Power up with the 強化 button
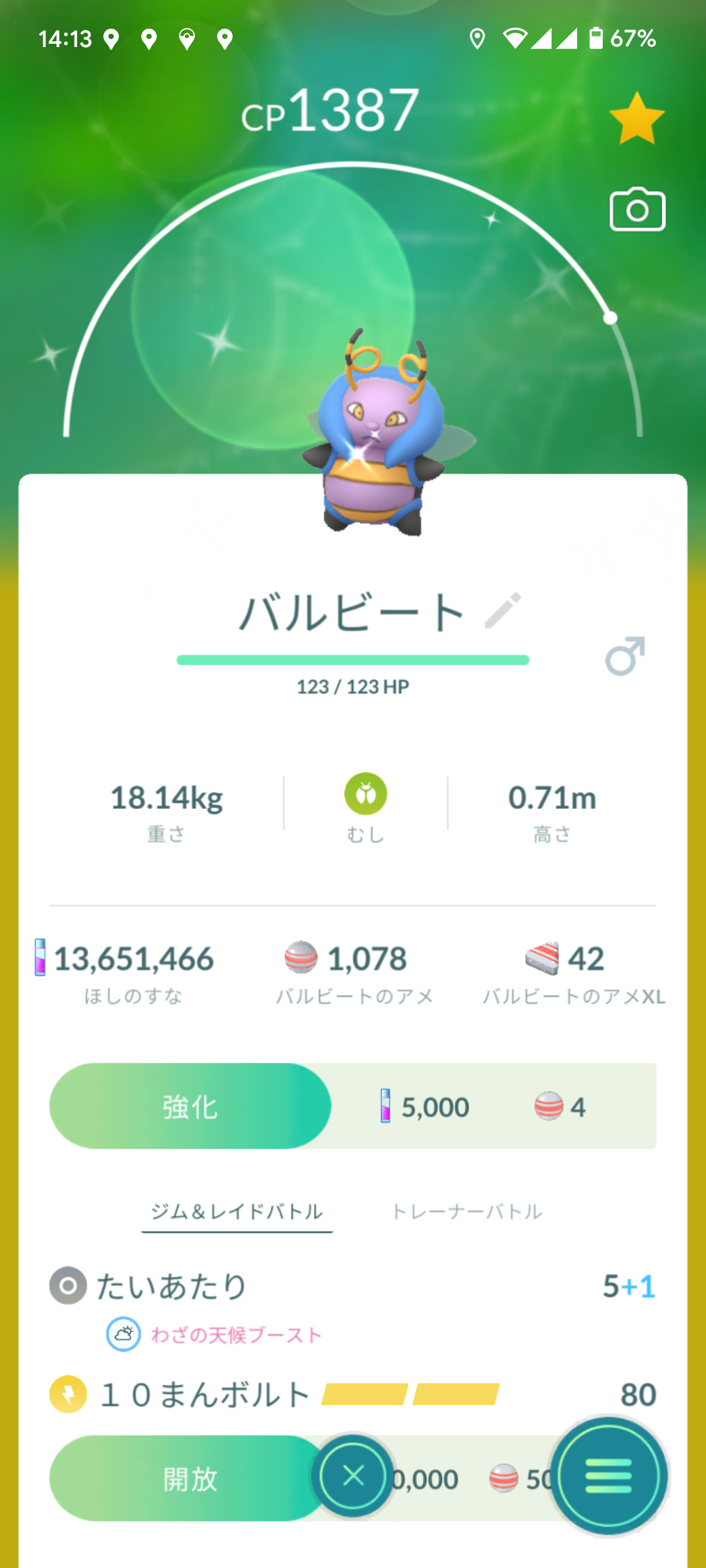 pyautogui.click(x=190, y=1106)
